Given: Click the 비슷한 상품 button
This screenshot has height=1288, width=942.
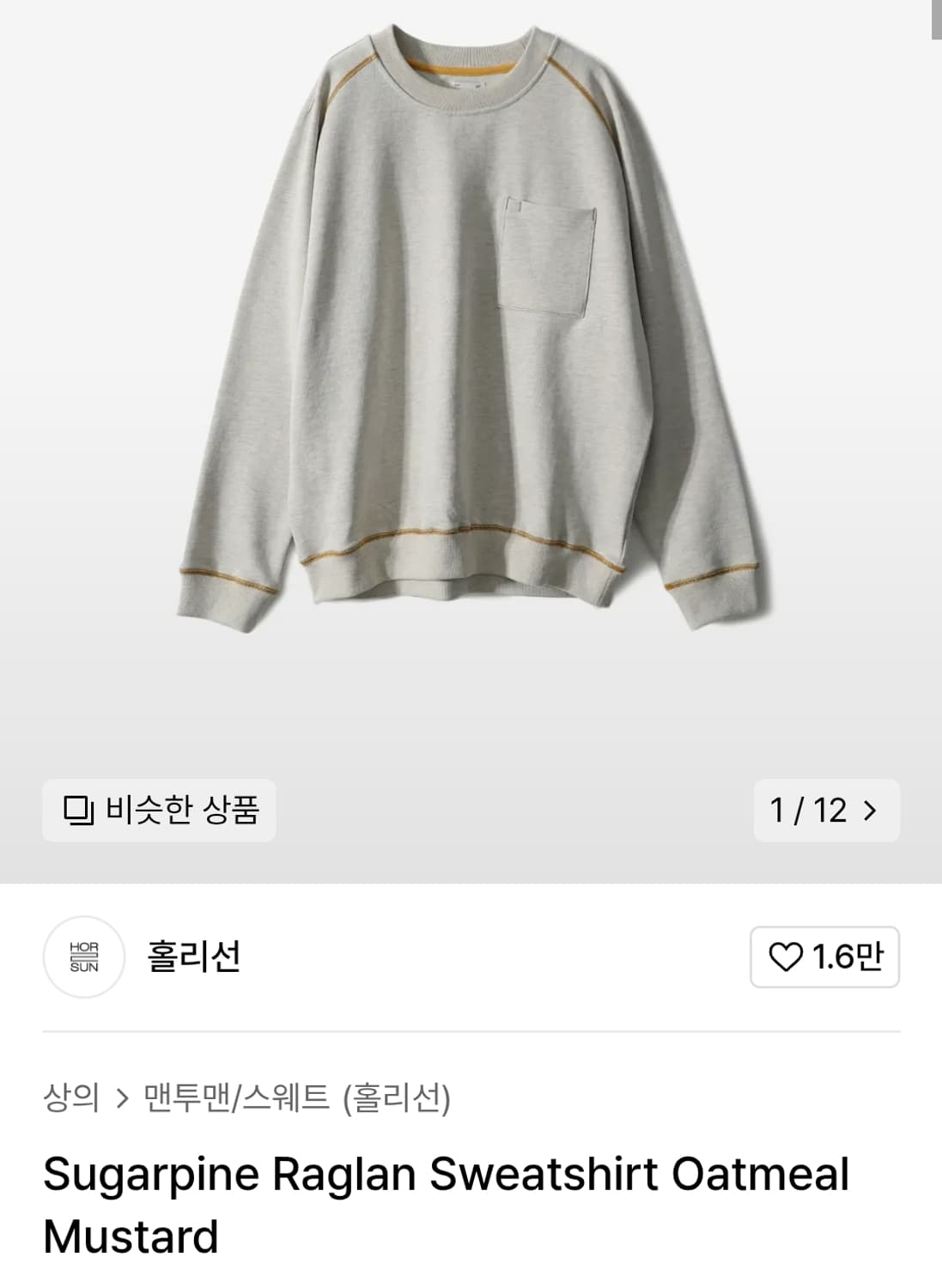Looking at the screenshot, I should (x=157, y=811).
